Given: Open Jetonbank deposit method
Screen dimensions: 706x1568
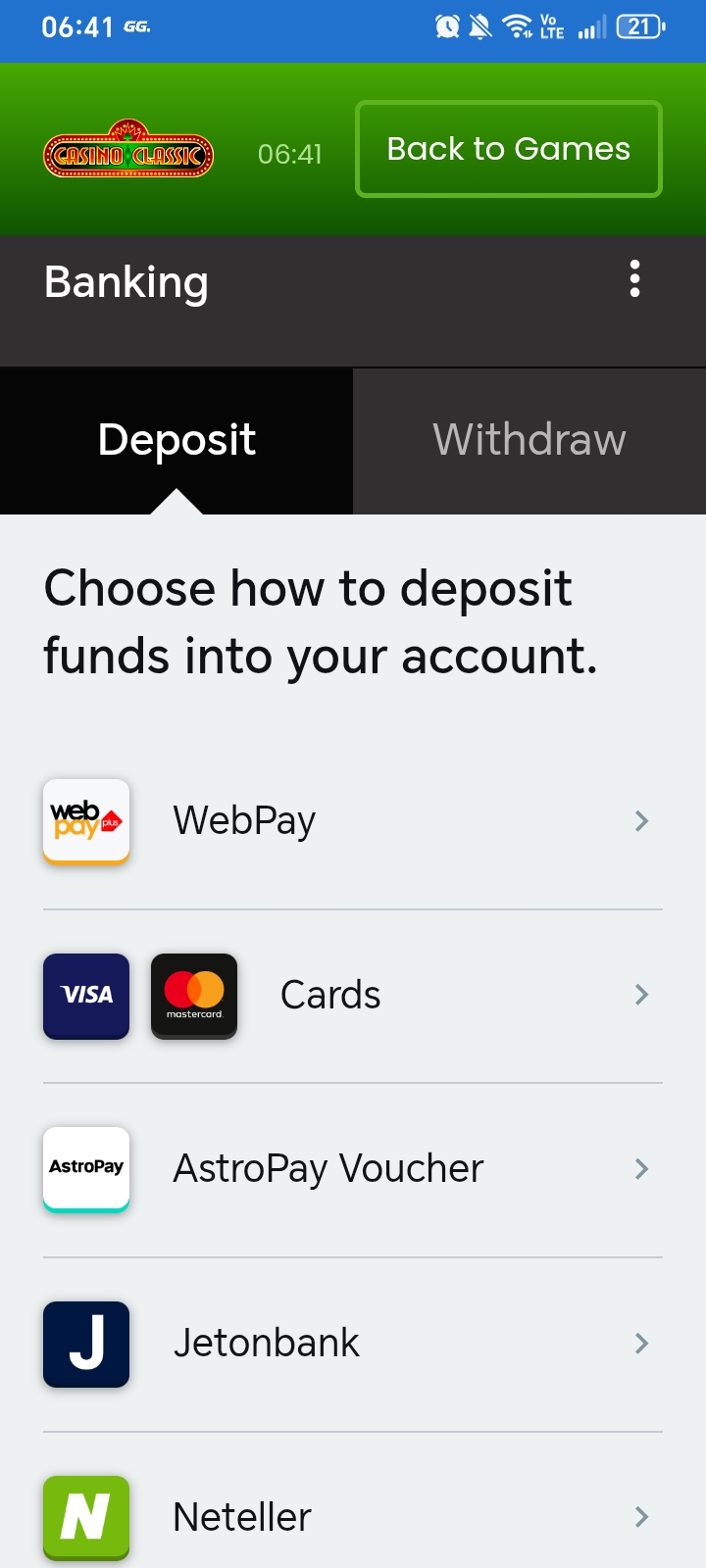Looking at the screenshot, I should 353,1344.
